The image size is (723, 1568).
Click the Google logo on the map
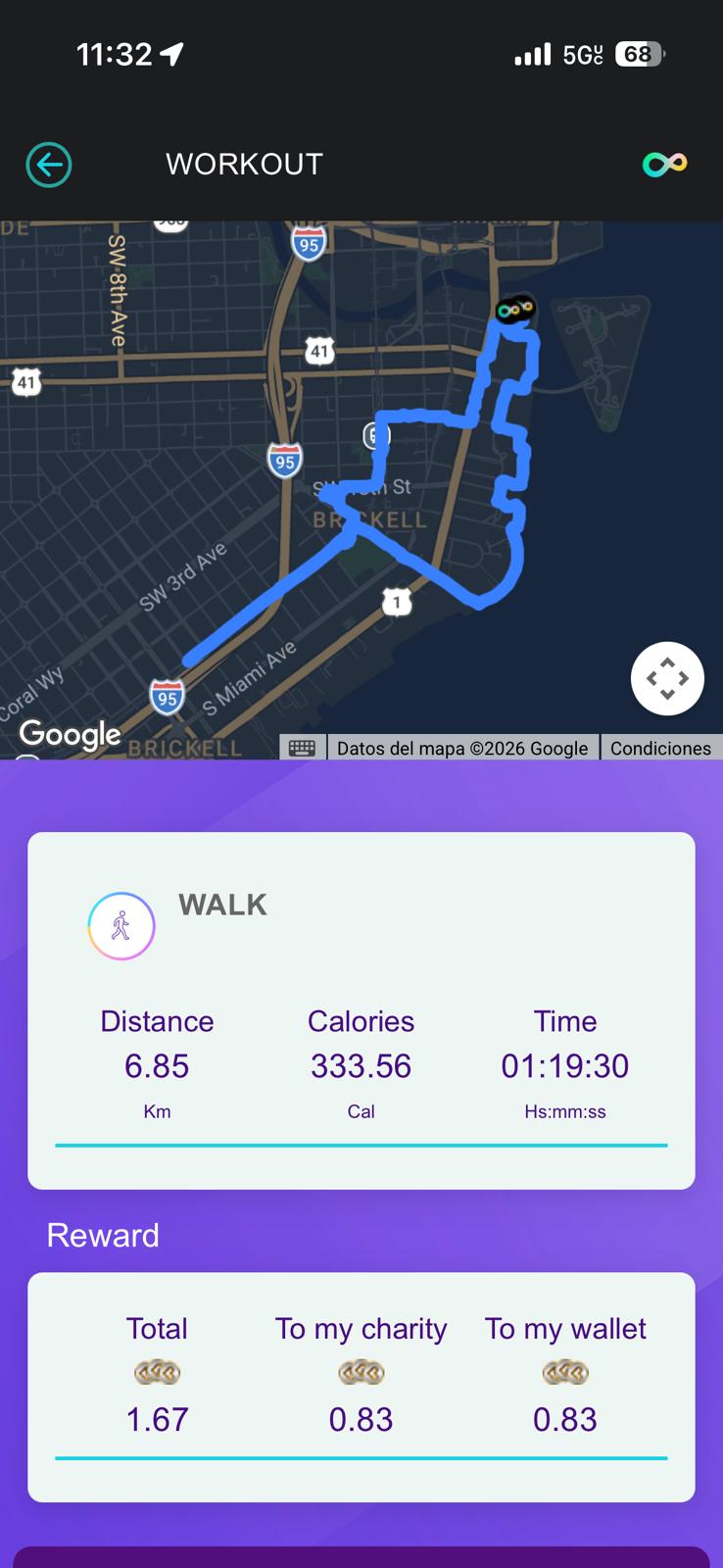click(x=69, y=735)
